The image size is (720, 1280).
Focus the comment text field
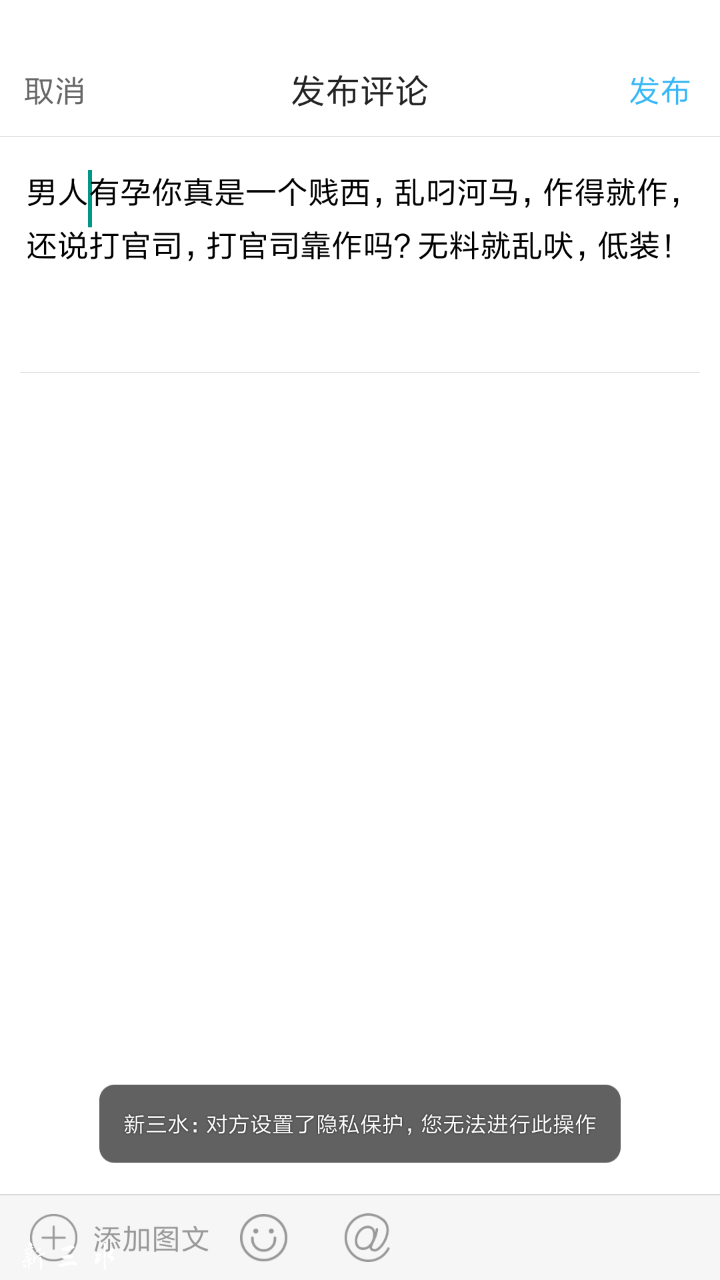pyautogui.click(x=360, y=260)
